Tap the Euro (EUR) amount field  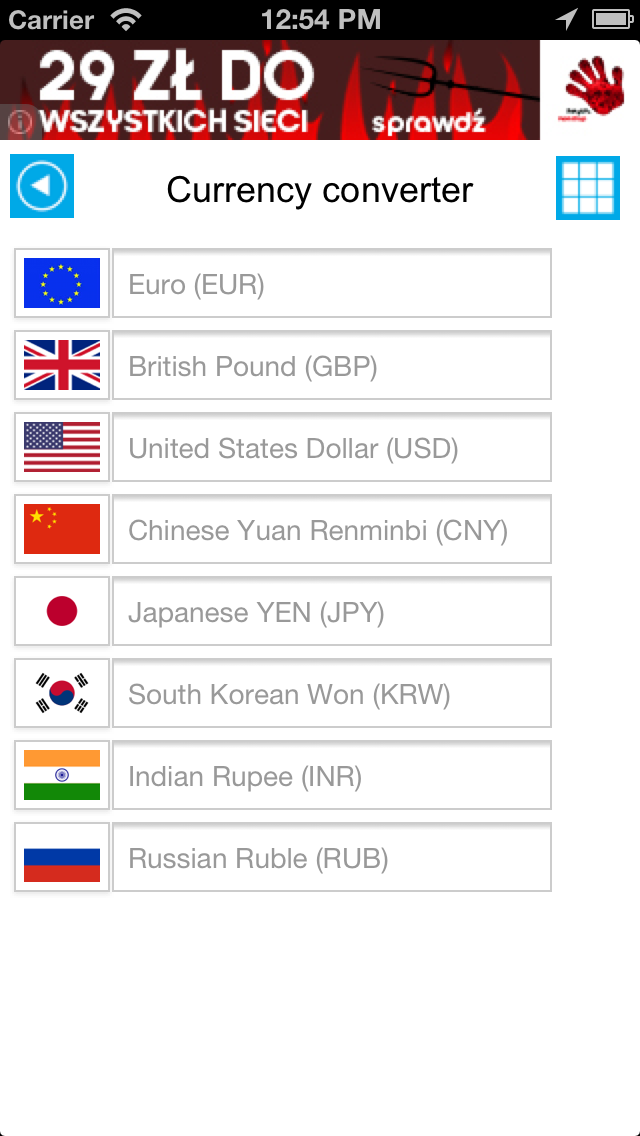tap(331, 284)
